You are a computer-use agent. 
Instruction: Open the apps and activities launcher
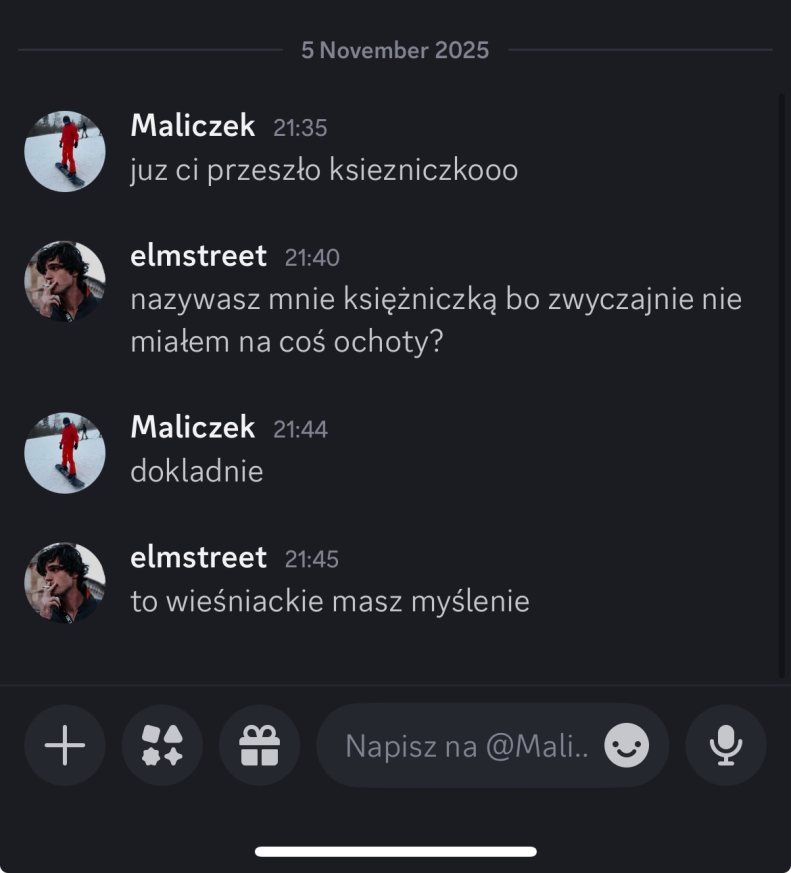click(162, 746)
